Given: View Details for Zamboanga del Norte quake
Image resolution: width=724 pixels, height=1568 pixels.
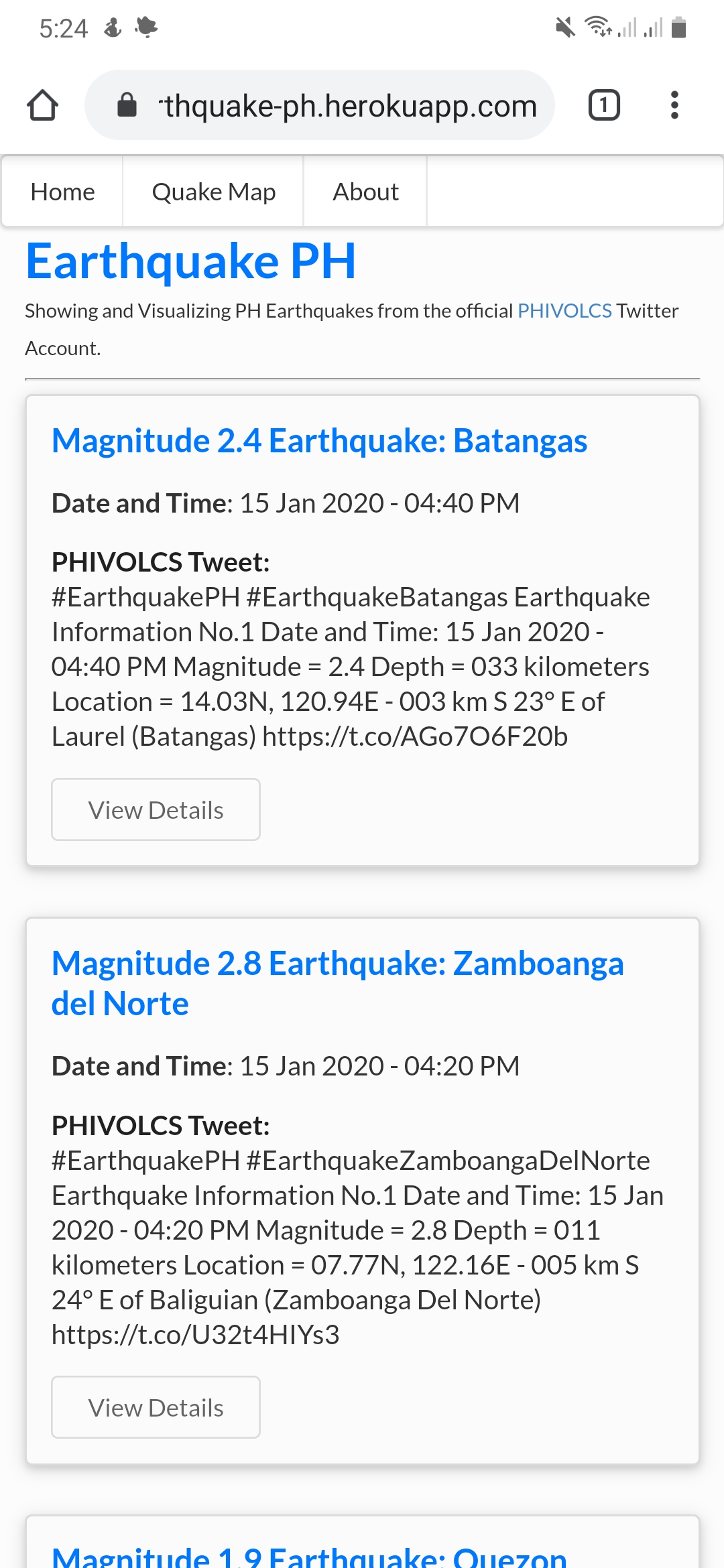Looking at the screenshot, I should pos(156,1407).
